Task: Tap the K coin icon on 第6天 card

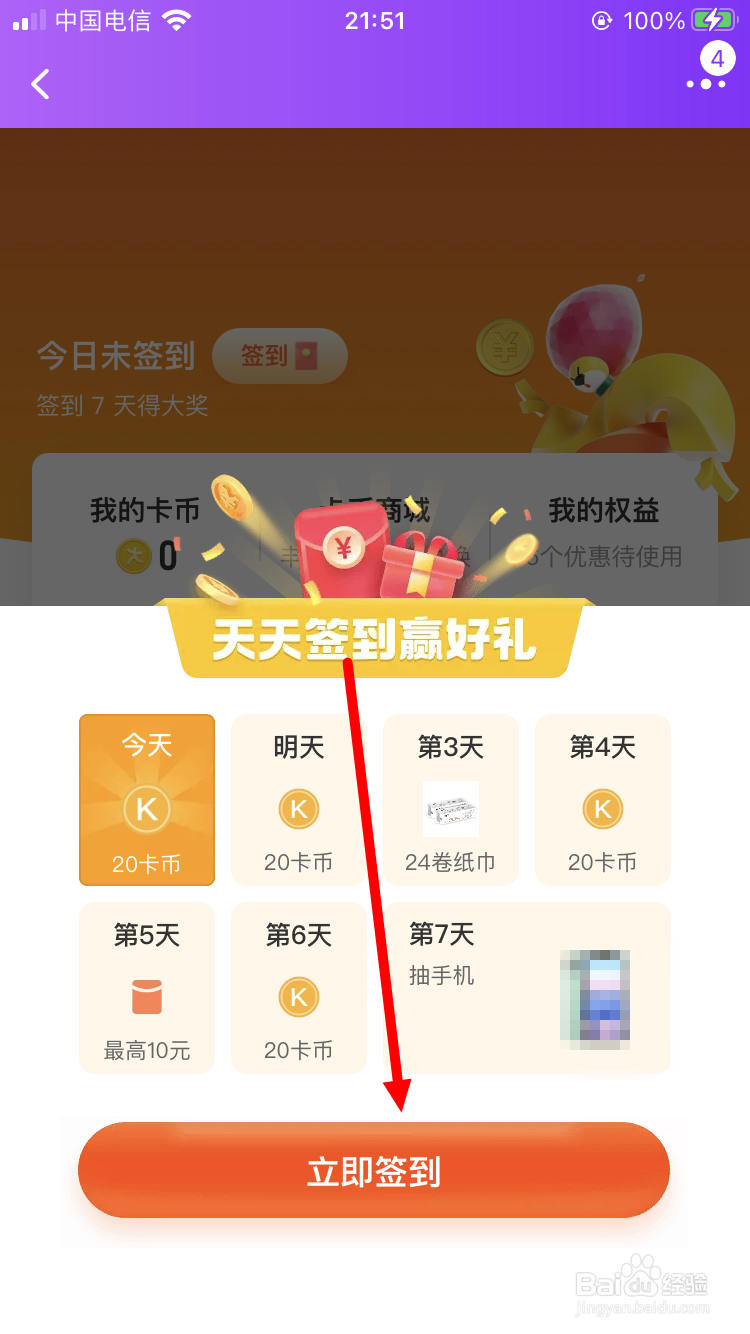Action: point(298,997)
